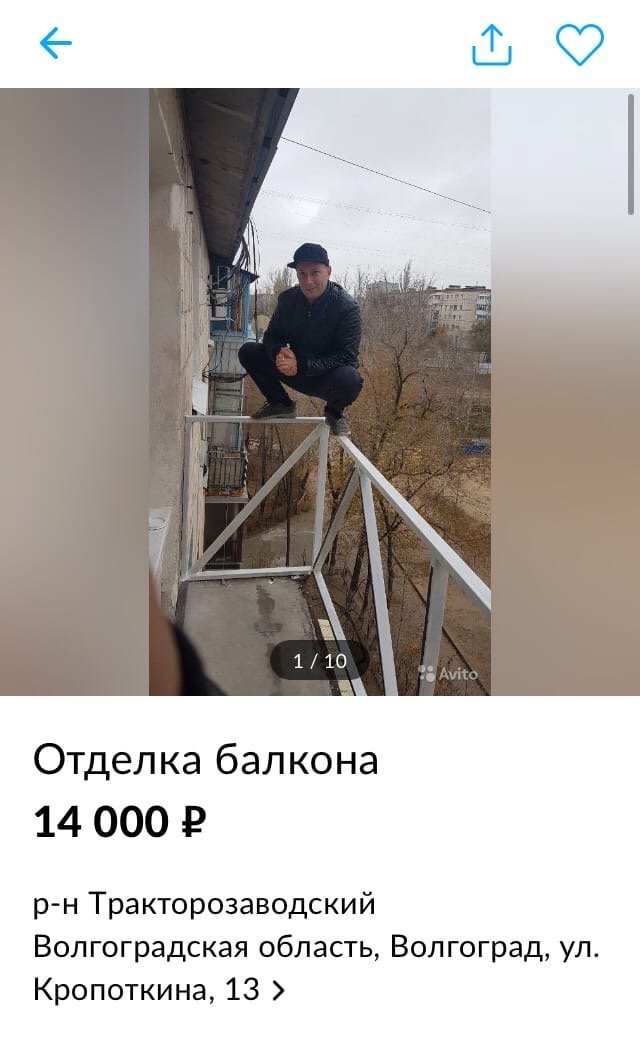Add listing to favorites with heart icon
The height and width of the screenshot is (1038, 640).
[x=579, y=44]
